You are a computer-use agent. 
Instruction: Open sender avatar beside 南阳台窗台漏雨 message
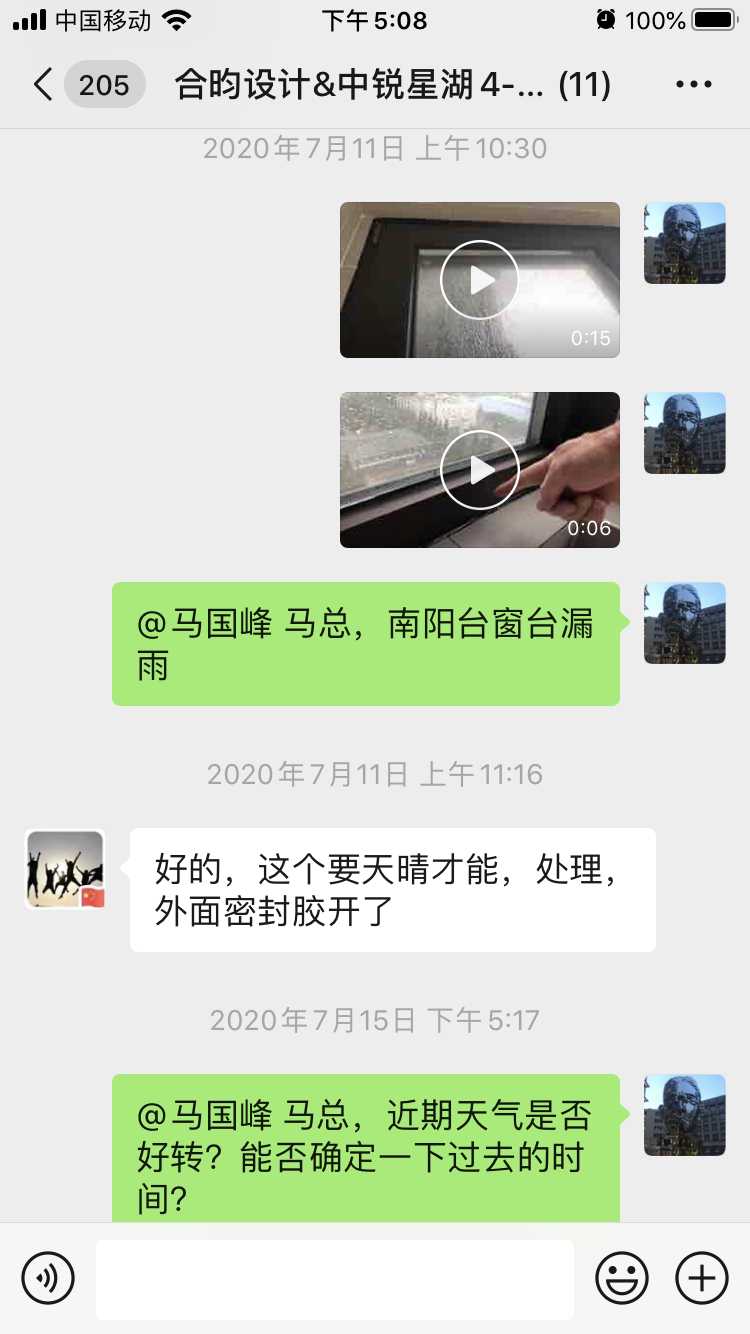tap(685, 623)
